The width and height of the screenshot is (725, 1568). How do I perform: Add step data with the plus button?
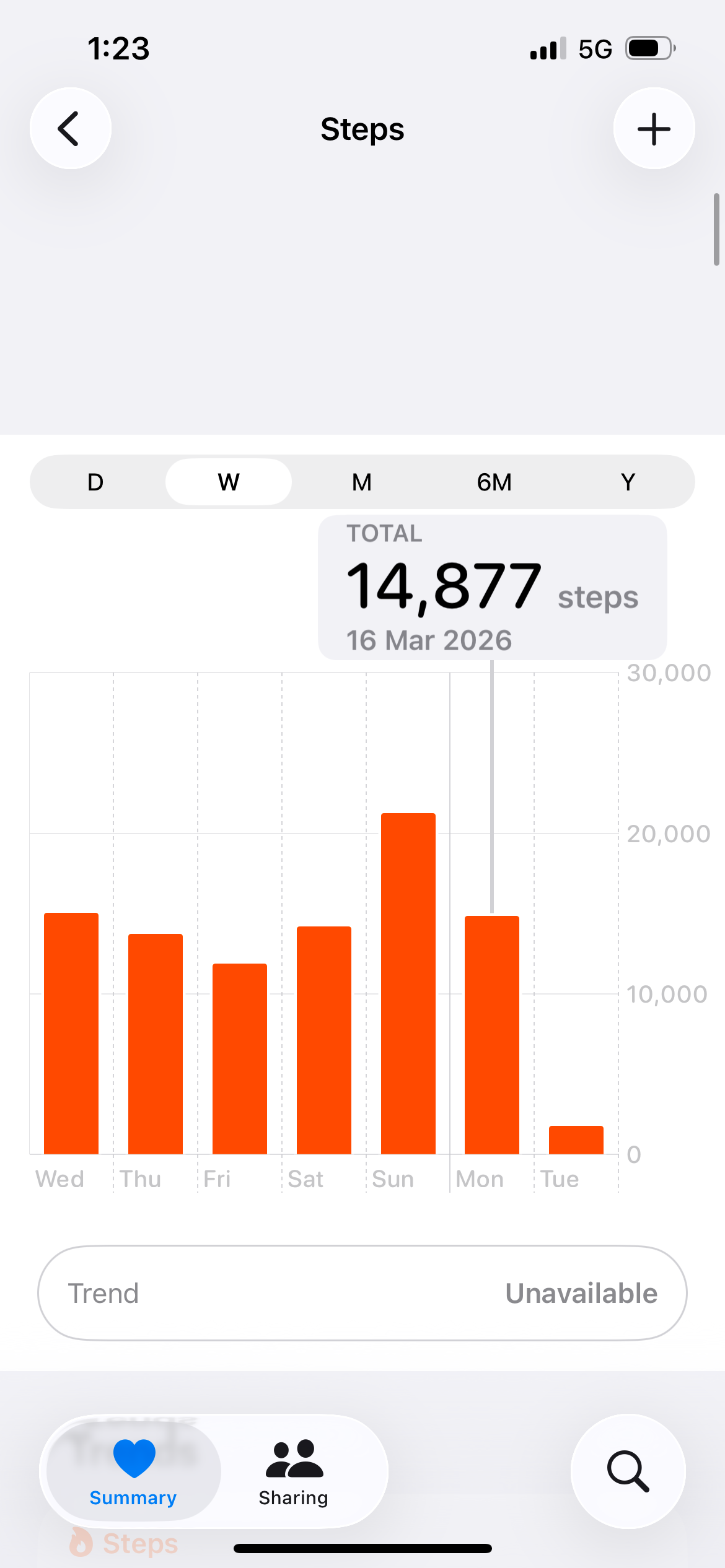[654, 129]
